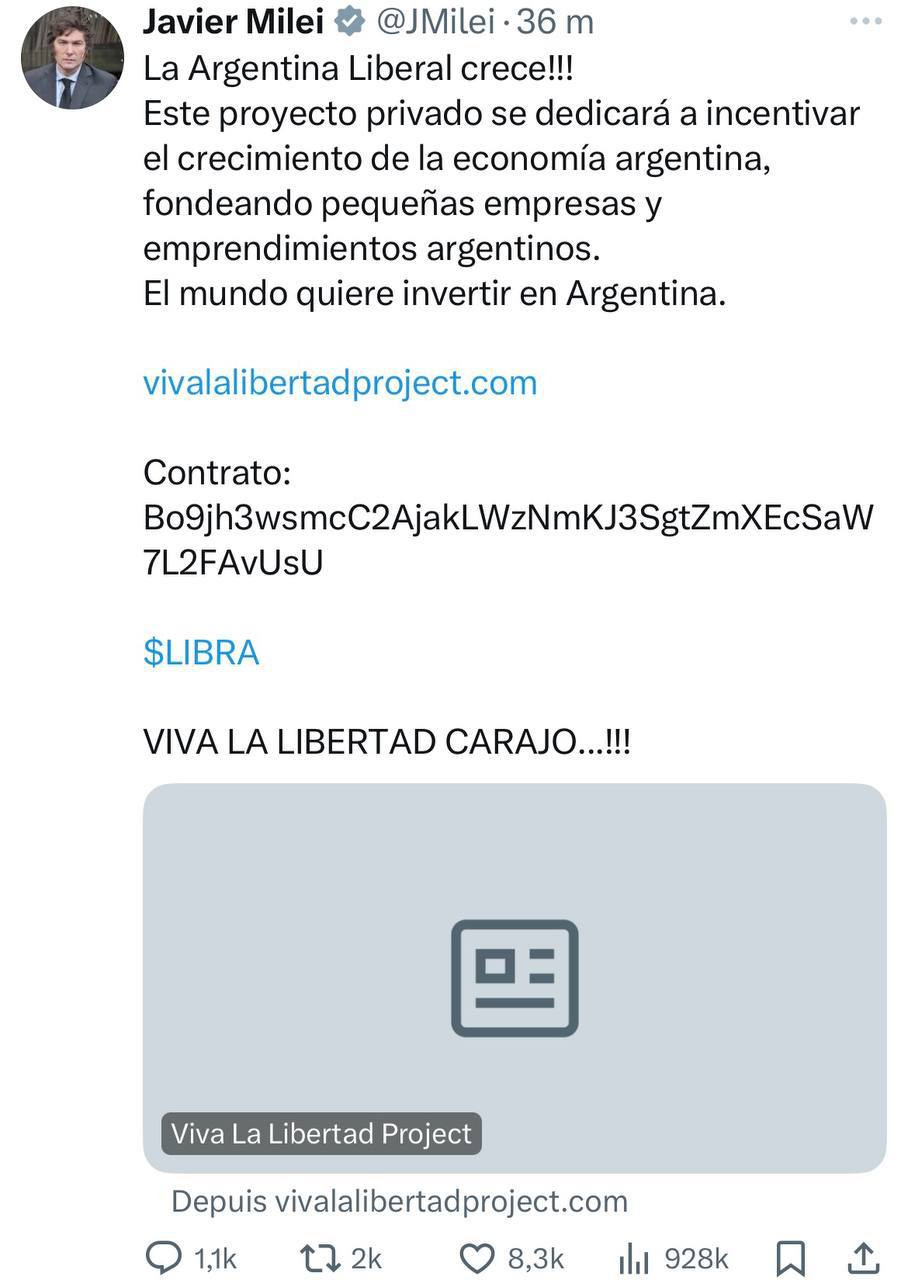Open the vivalalibertadproject.com link in the tweet
The width and height of the screenshot is (908, 1280).
tap(340, 382)
